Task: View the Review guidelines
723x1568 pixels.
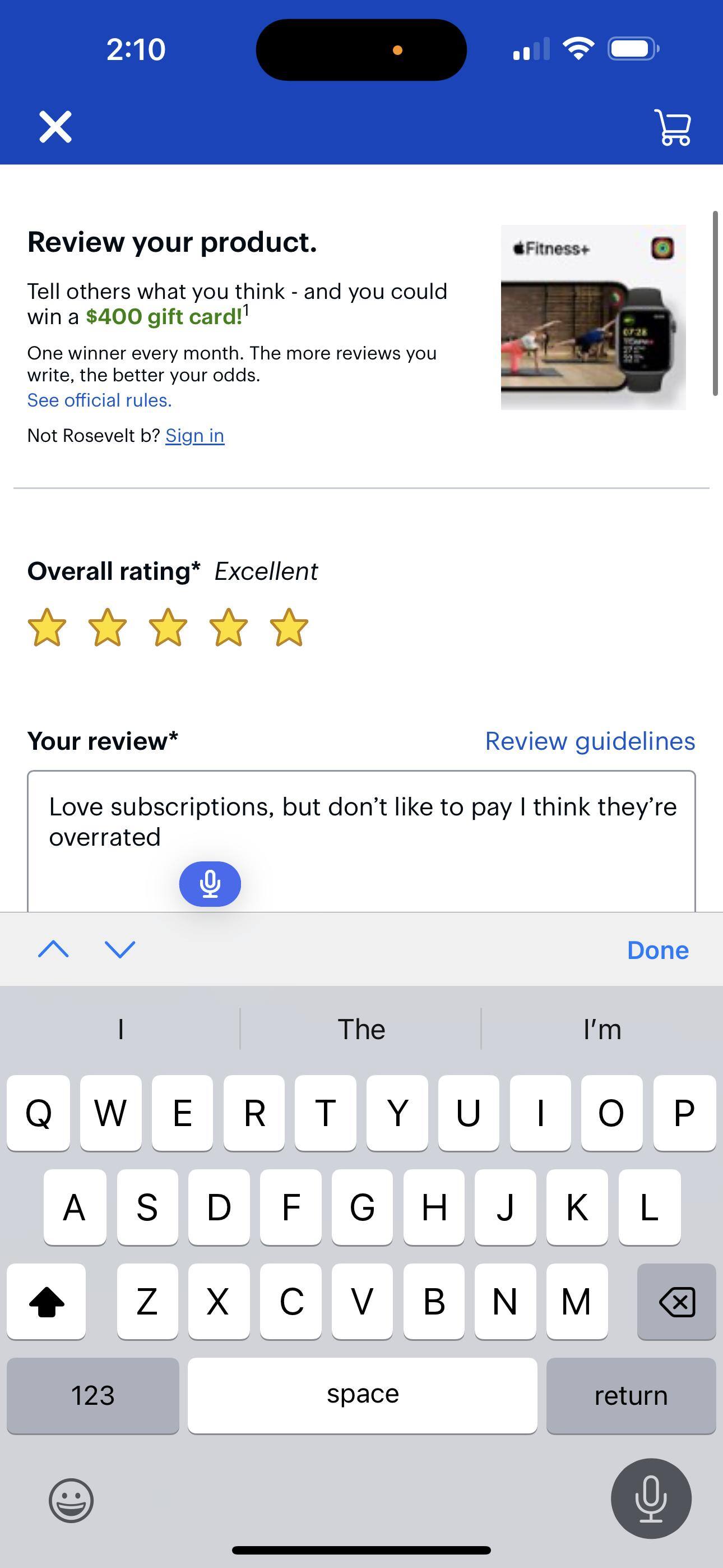Action: tap(589, 740)
